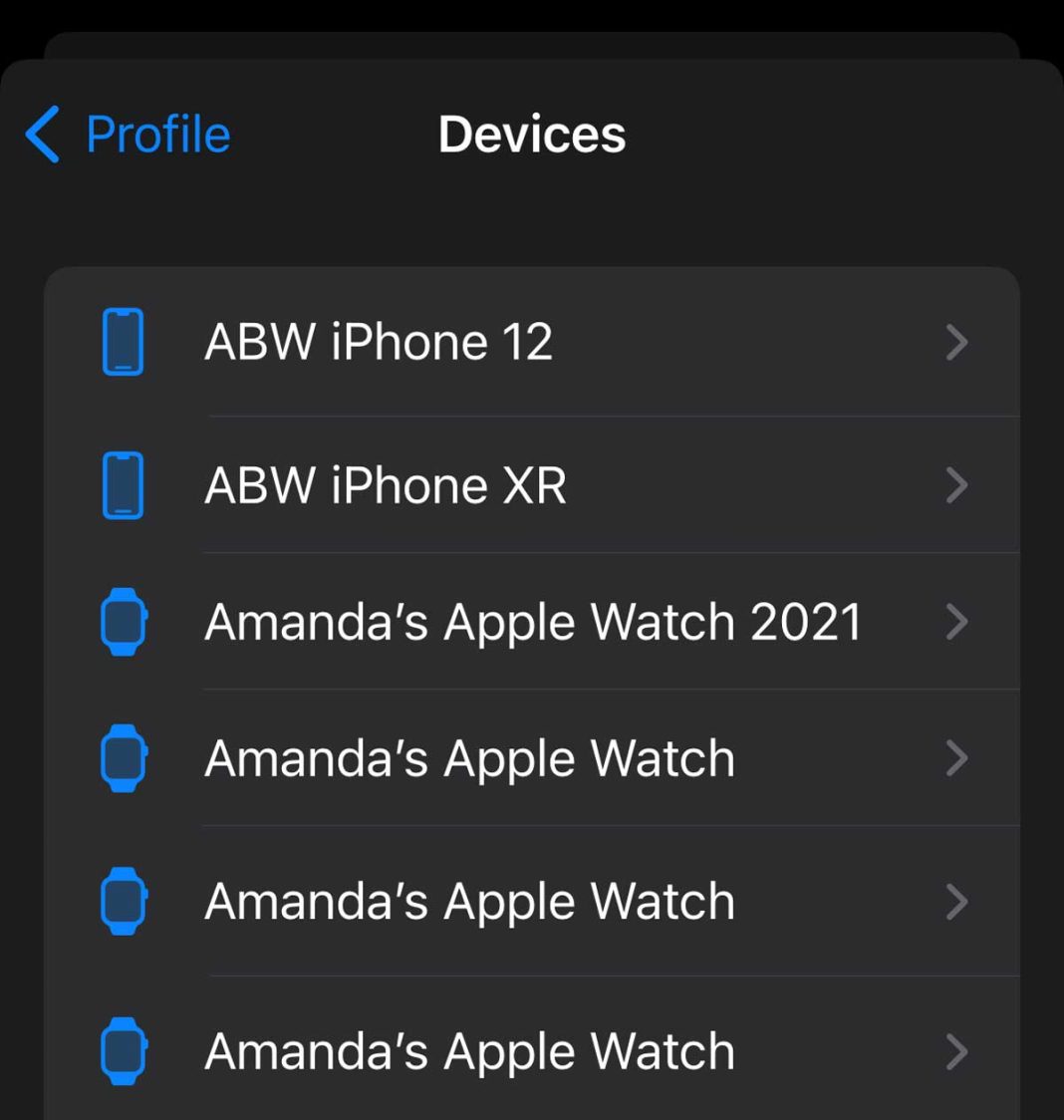Open the bottom Amanda's Apple Watch chevron
The height and width of the screenshot is (1120, 1064).
pos(956,1049)
